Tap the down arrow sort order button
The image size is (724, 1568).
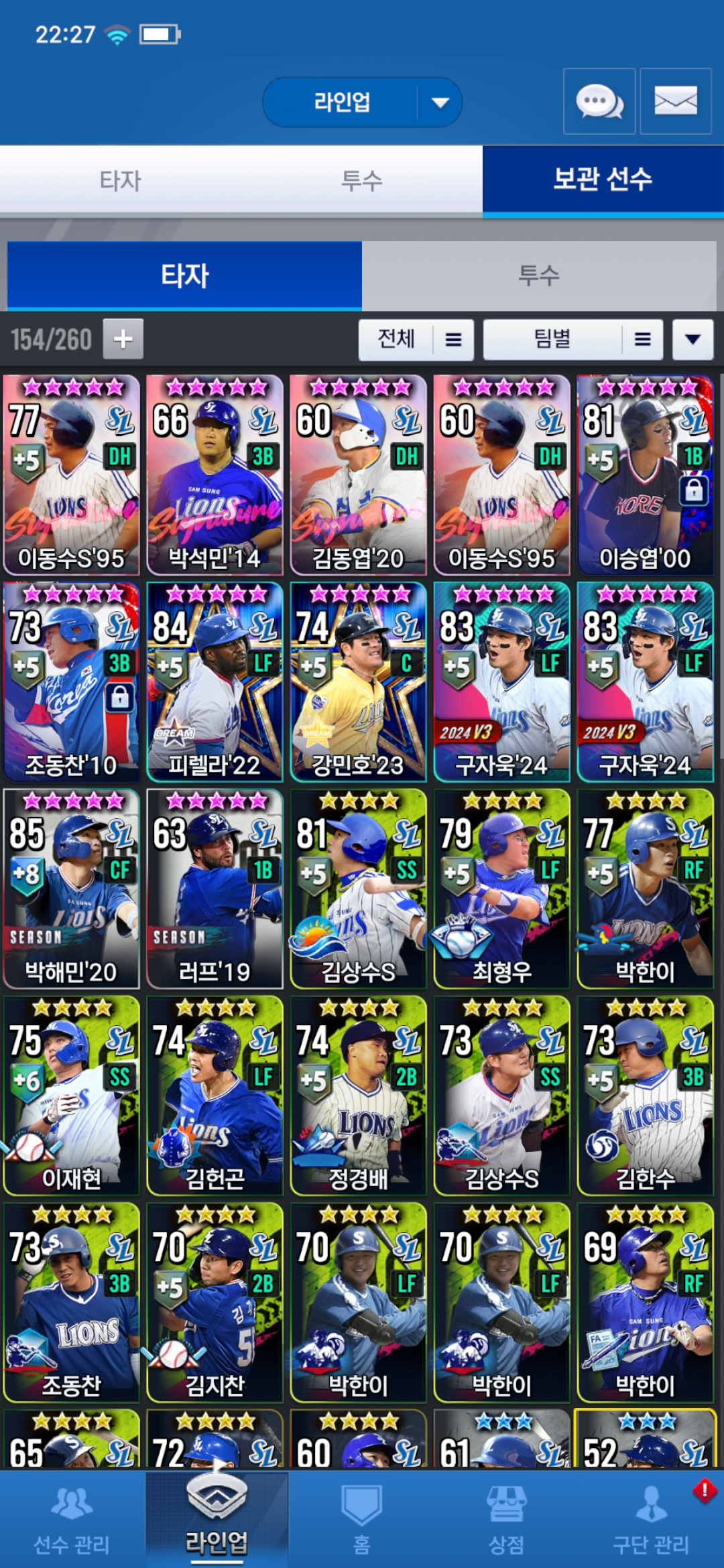click(x=693, y=340)
